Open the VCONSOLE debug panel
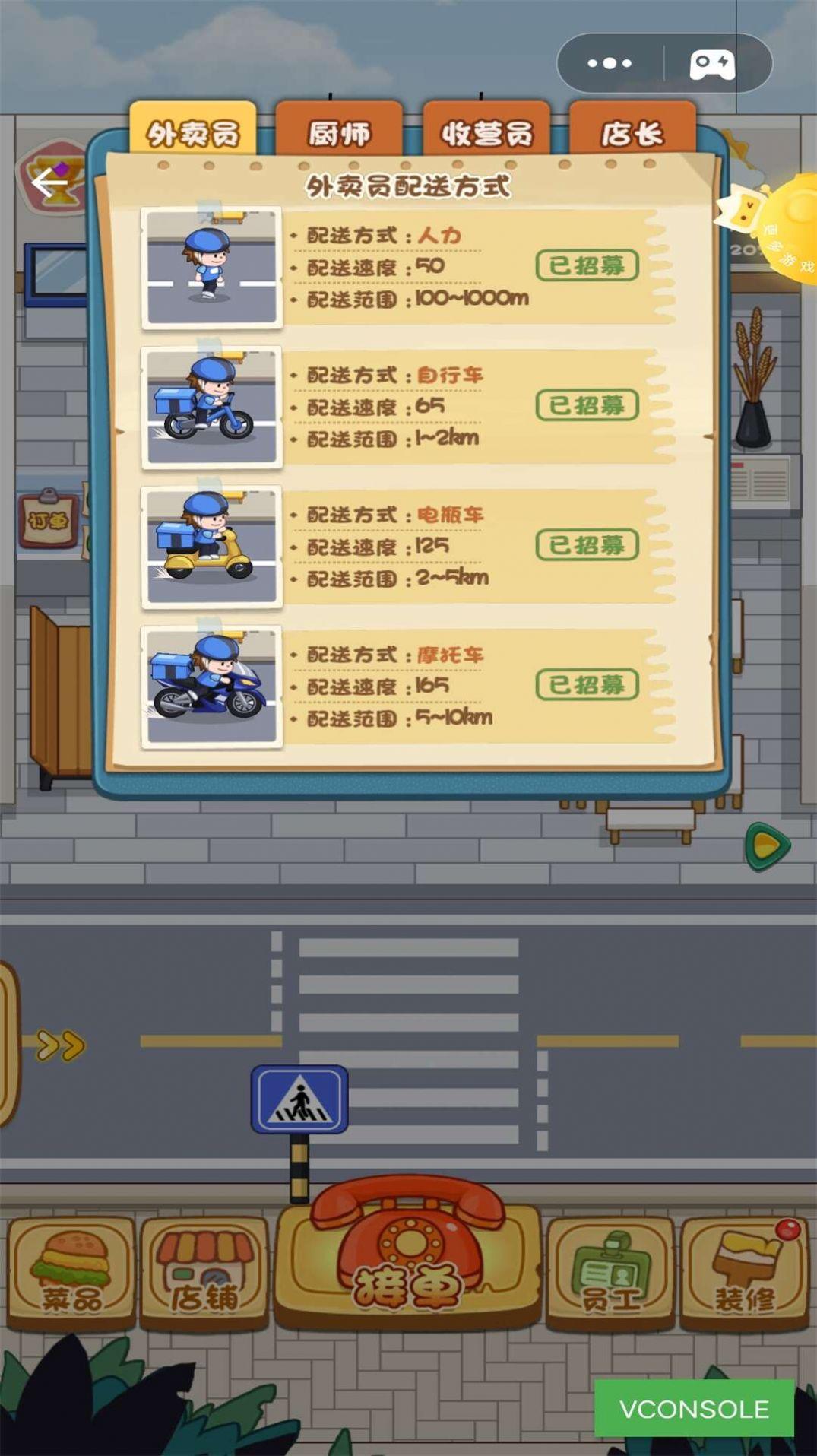 click(694, 1409)
